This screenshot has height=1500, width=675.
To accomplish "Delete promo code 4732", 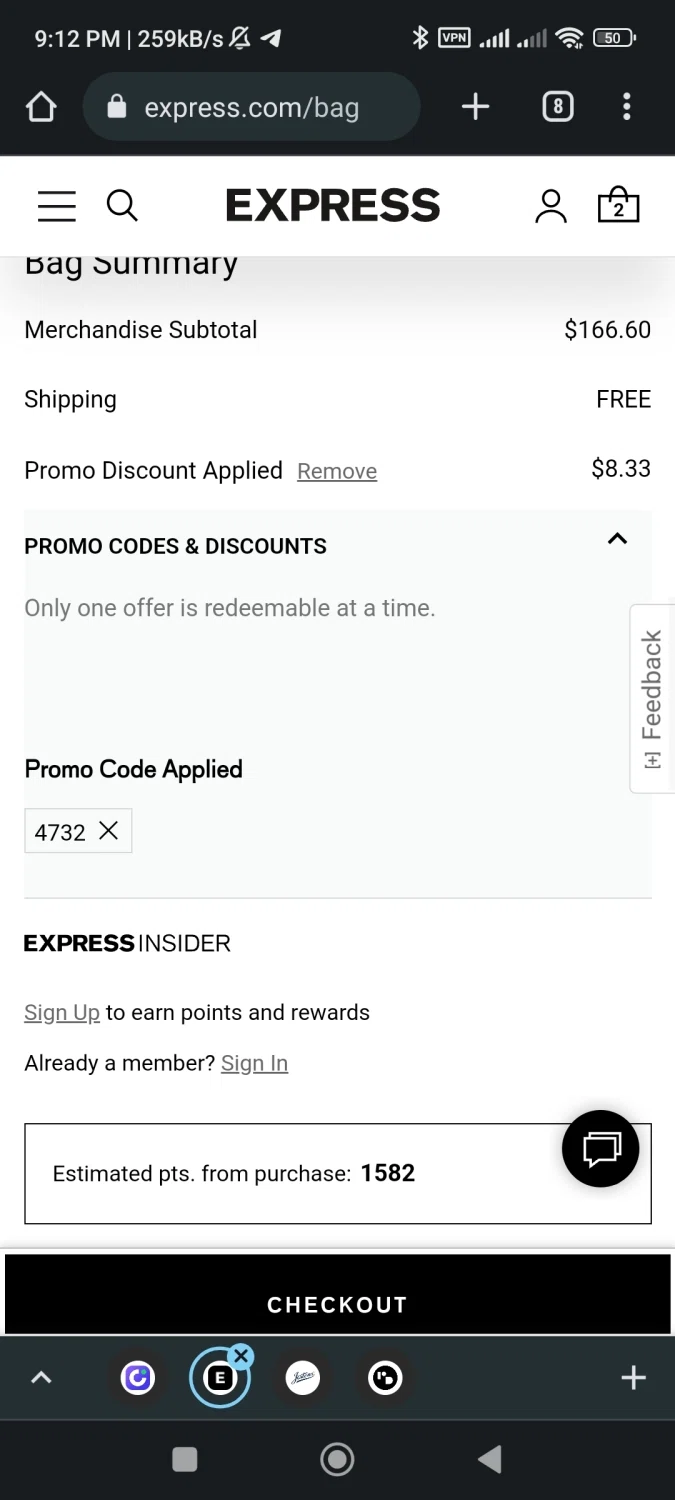I will [x=108, y=831].
